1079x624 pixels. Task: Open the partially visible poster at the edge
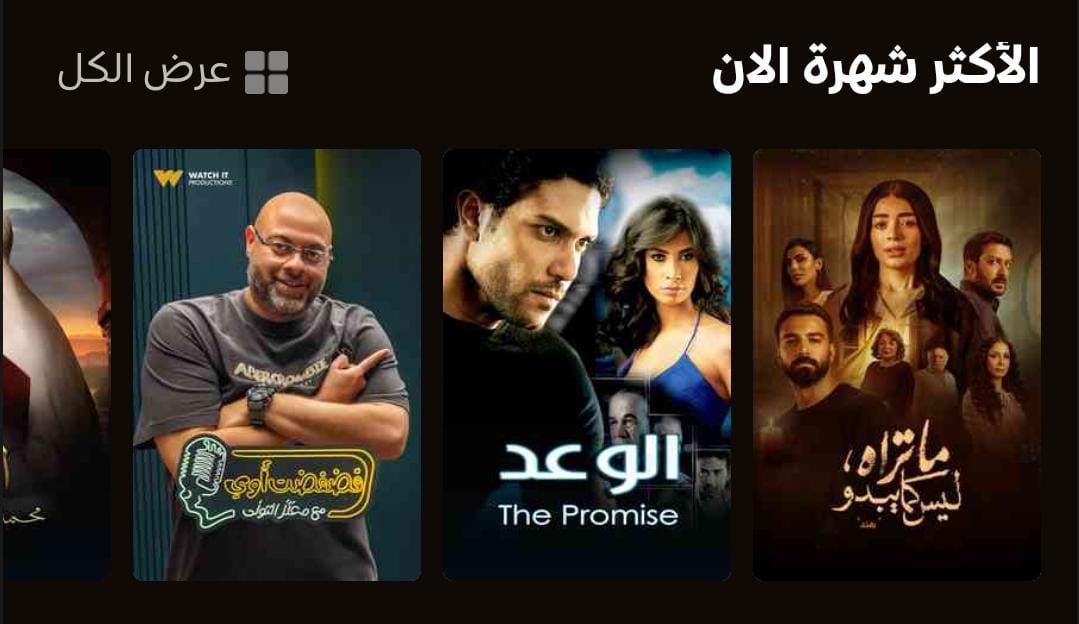pyautogui.click(x=56, y=365)
